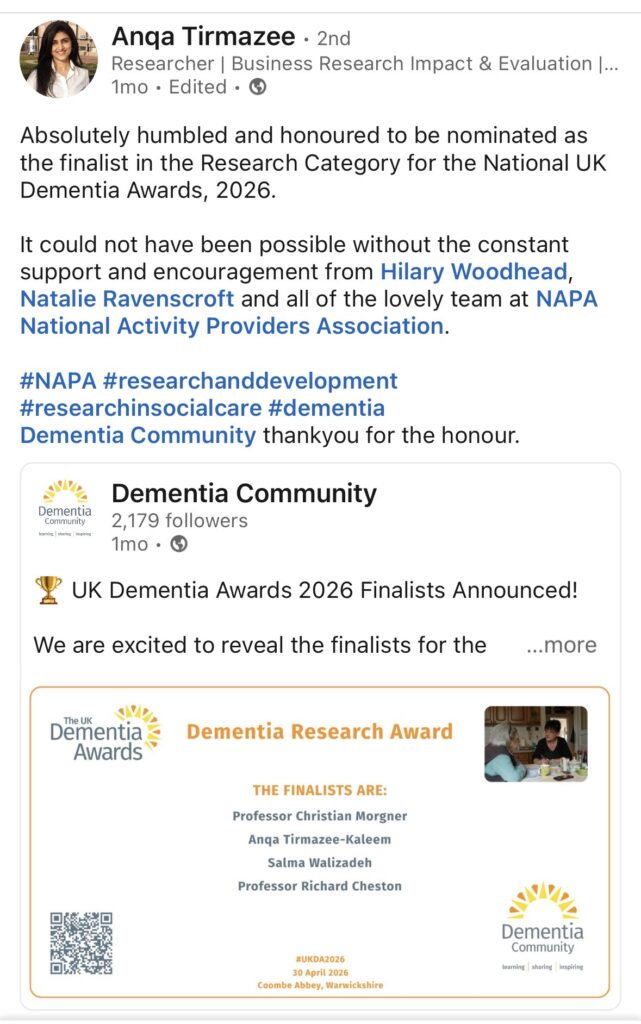This screenshot has height=1024, width=641.
Task: Open NAPA National Activity Providers Association page
Action: [309, 312]
